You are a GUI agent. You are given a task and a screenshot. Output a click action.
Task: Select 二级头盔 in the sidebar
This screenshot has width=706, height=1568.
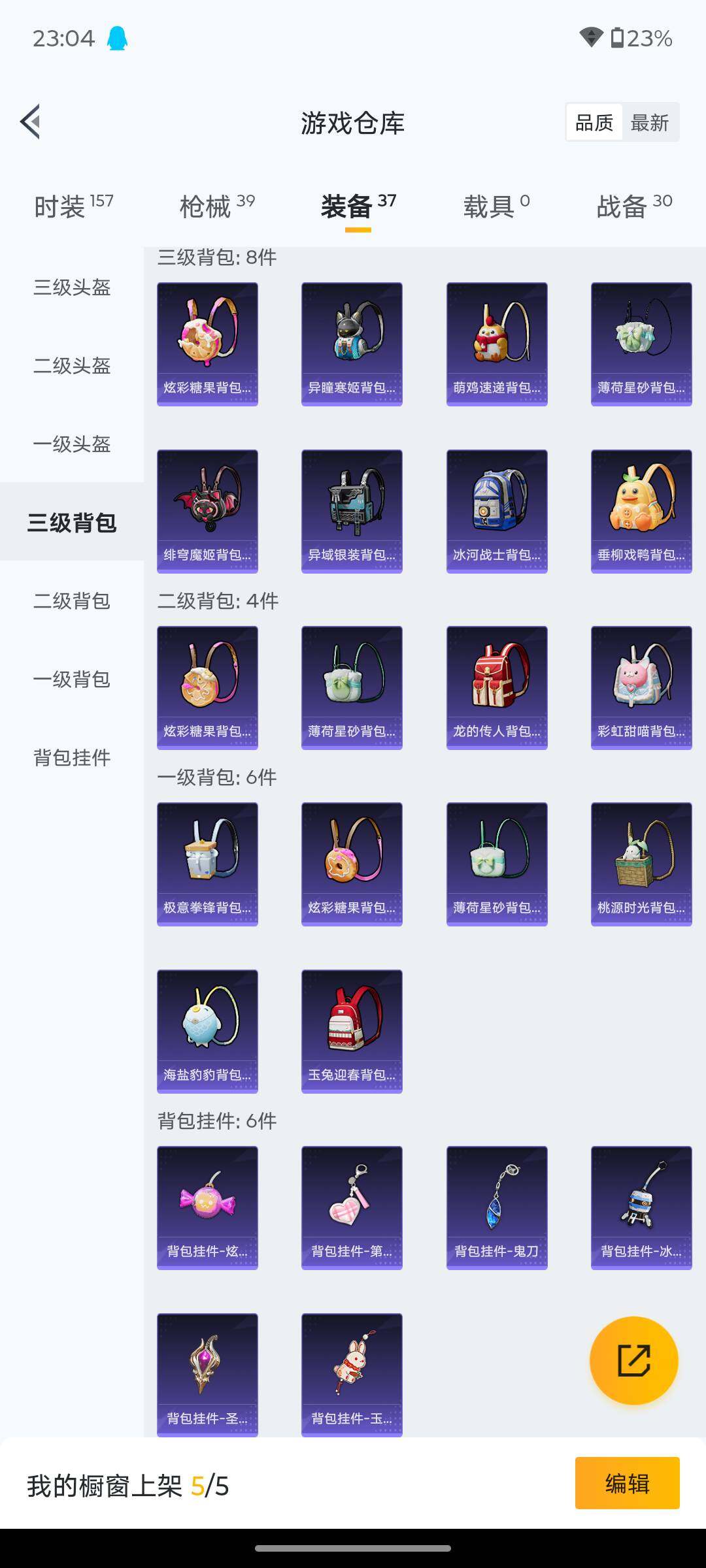click(72, 366)
